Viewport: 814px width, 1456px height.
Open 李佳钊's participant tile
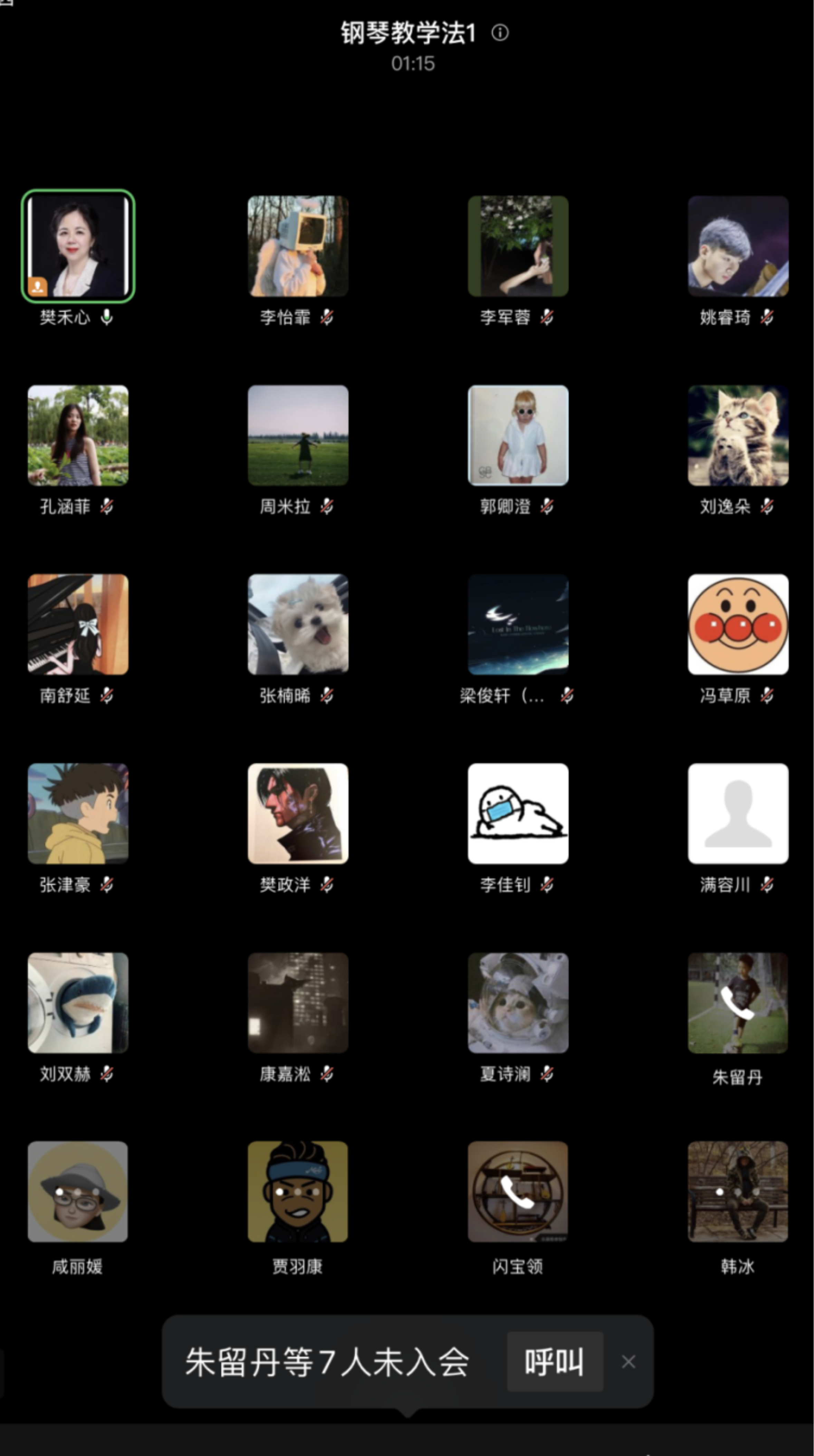pyautogui.click(x=518, y=813)
